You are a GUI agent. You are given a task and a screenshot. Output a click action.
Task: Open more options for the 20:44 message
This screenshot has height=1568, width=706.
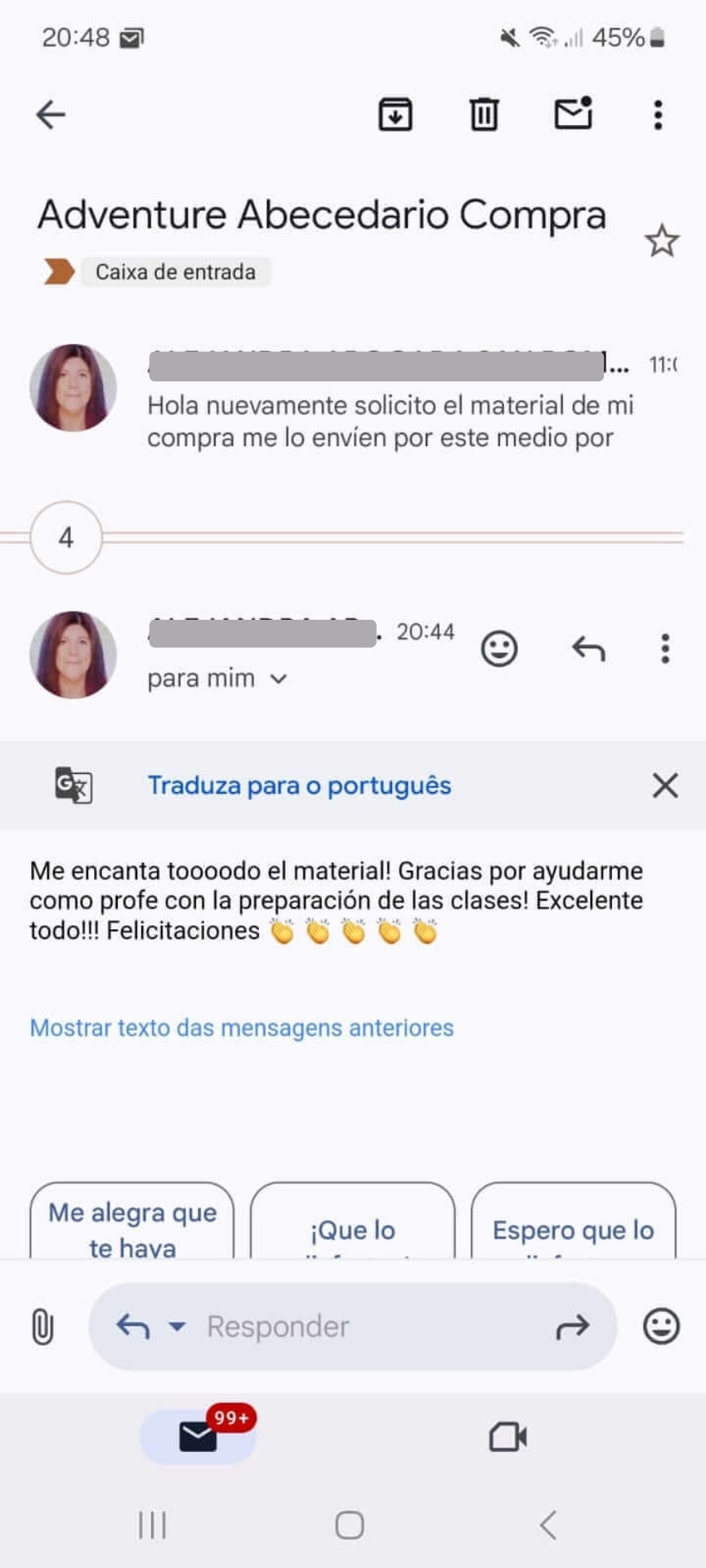[x=666, y=649]
